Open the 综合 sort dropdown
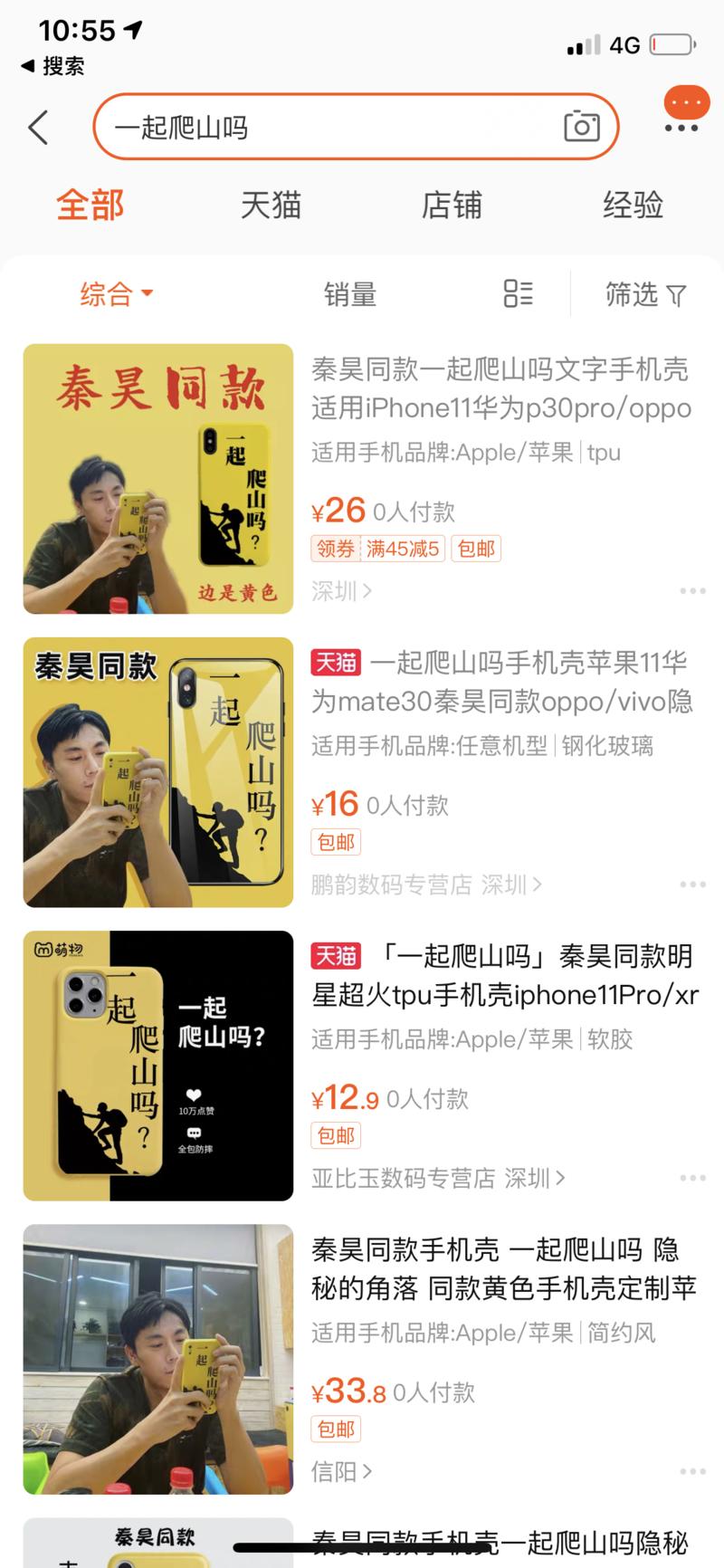 click(x=117, y=294)
